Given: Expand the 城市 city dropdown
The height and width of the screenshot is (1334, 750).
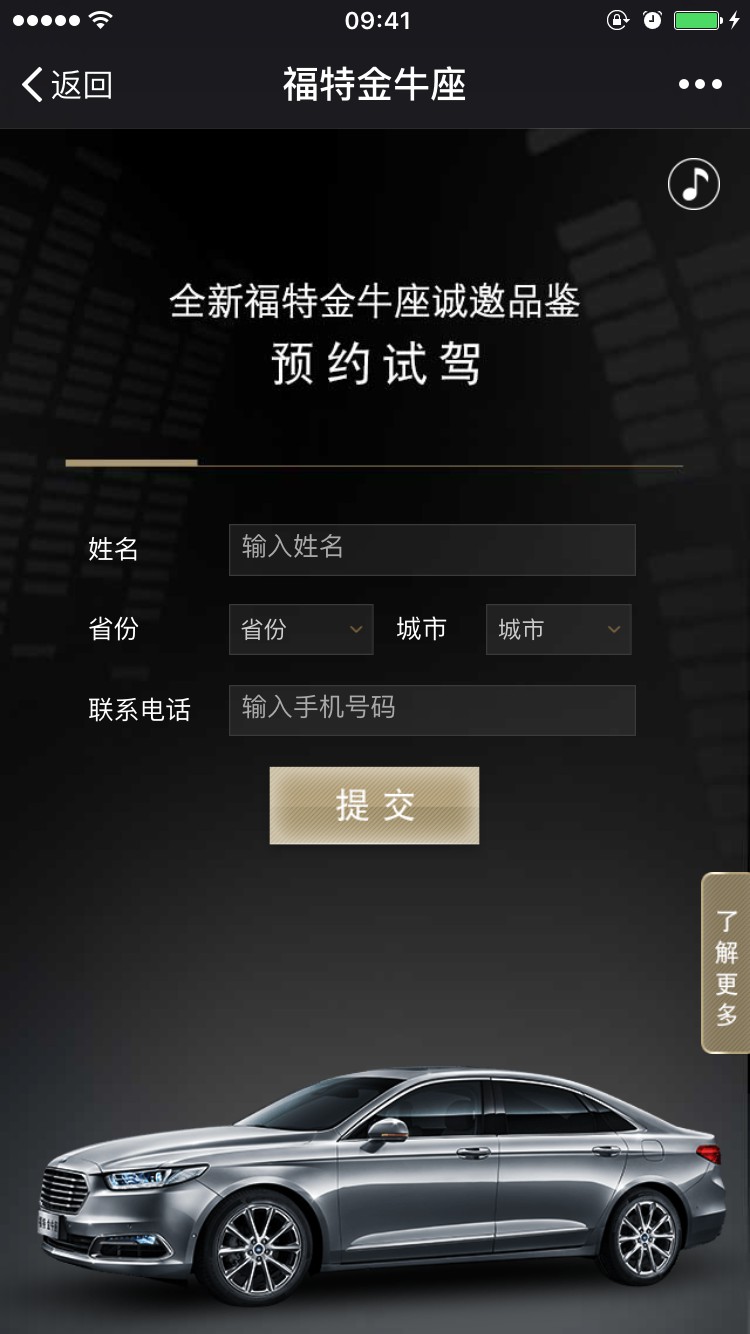Looking at the screenshot, I should (x=558, y=629).
